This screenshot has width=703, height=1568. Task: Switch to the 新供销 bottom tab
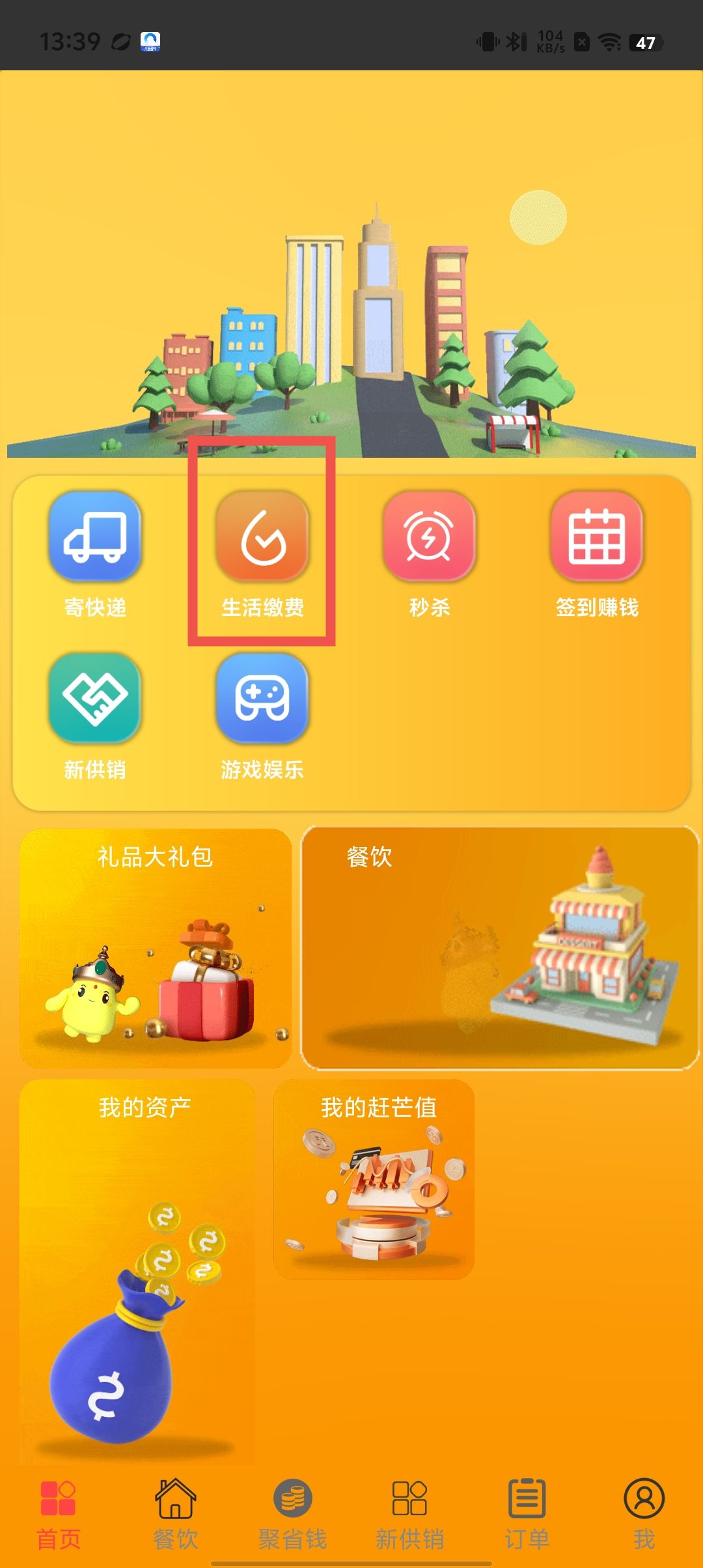click(x=410, y=1515)
